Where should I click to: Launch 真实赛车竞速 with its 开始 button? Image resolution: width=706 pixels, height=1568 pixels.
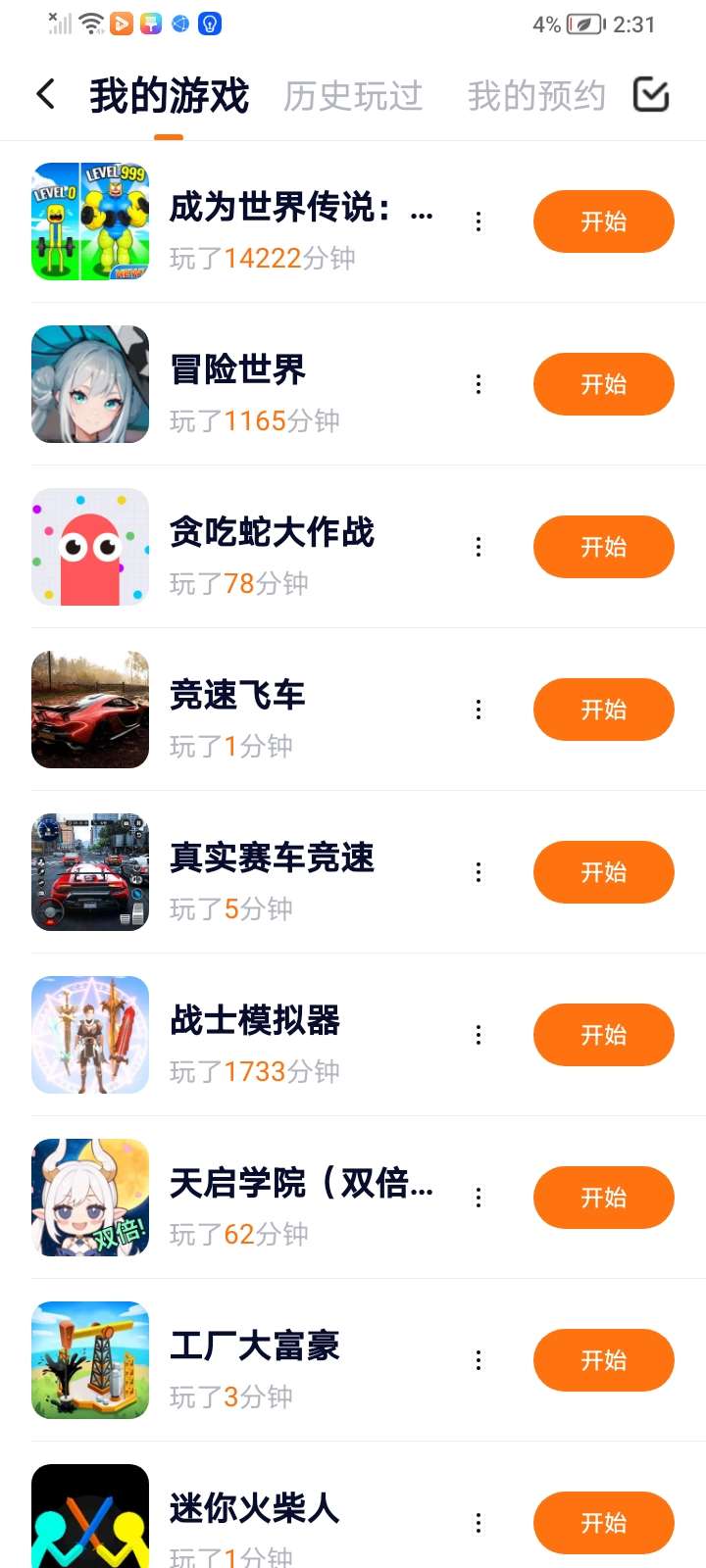coord(603,872)
